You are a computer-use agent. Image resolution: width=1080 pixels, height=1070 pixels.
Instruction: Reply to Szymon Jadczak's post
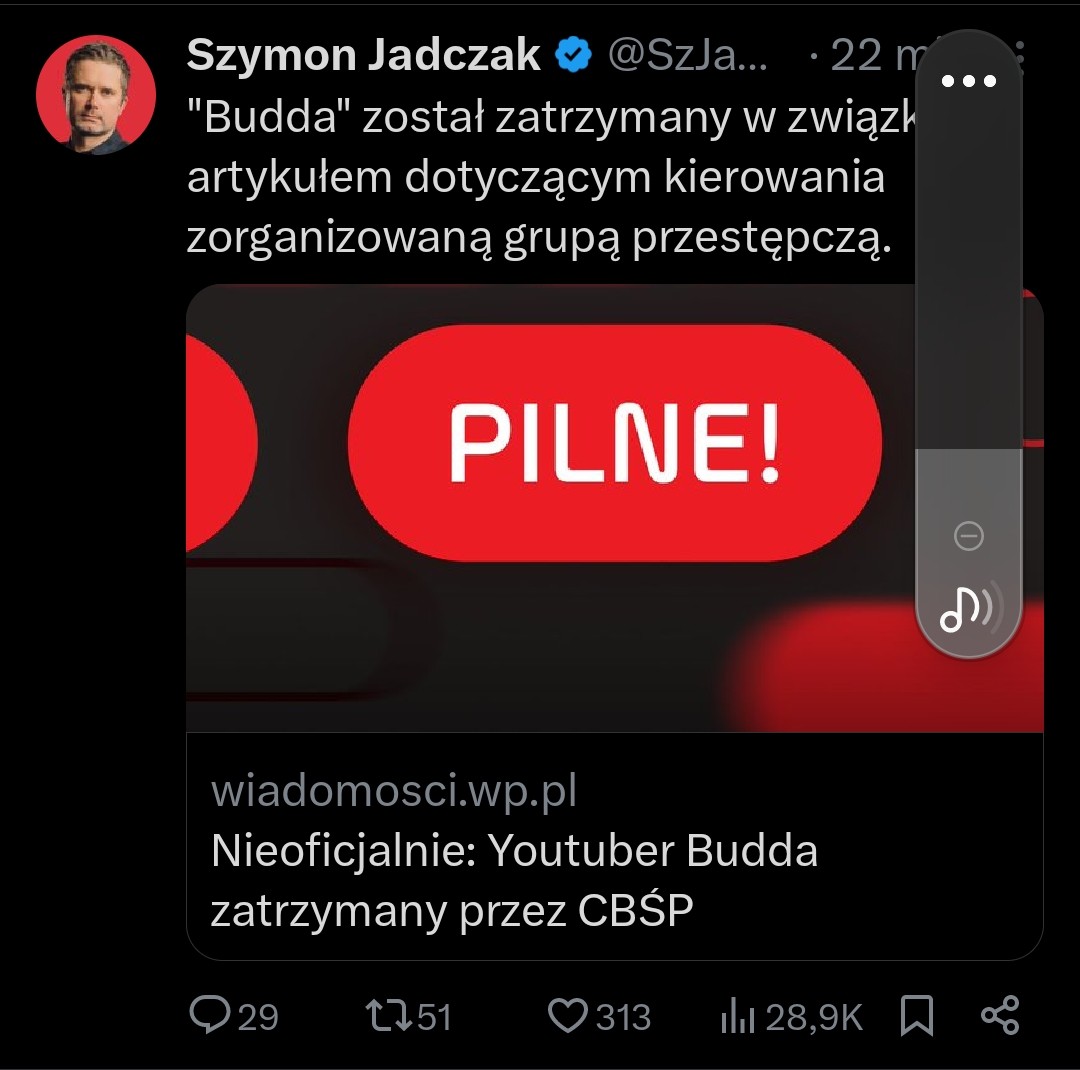tap(210, 1016)
